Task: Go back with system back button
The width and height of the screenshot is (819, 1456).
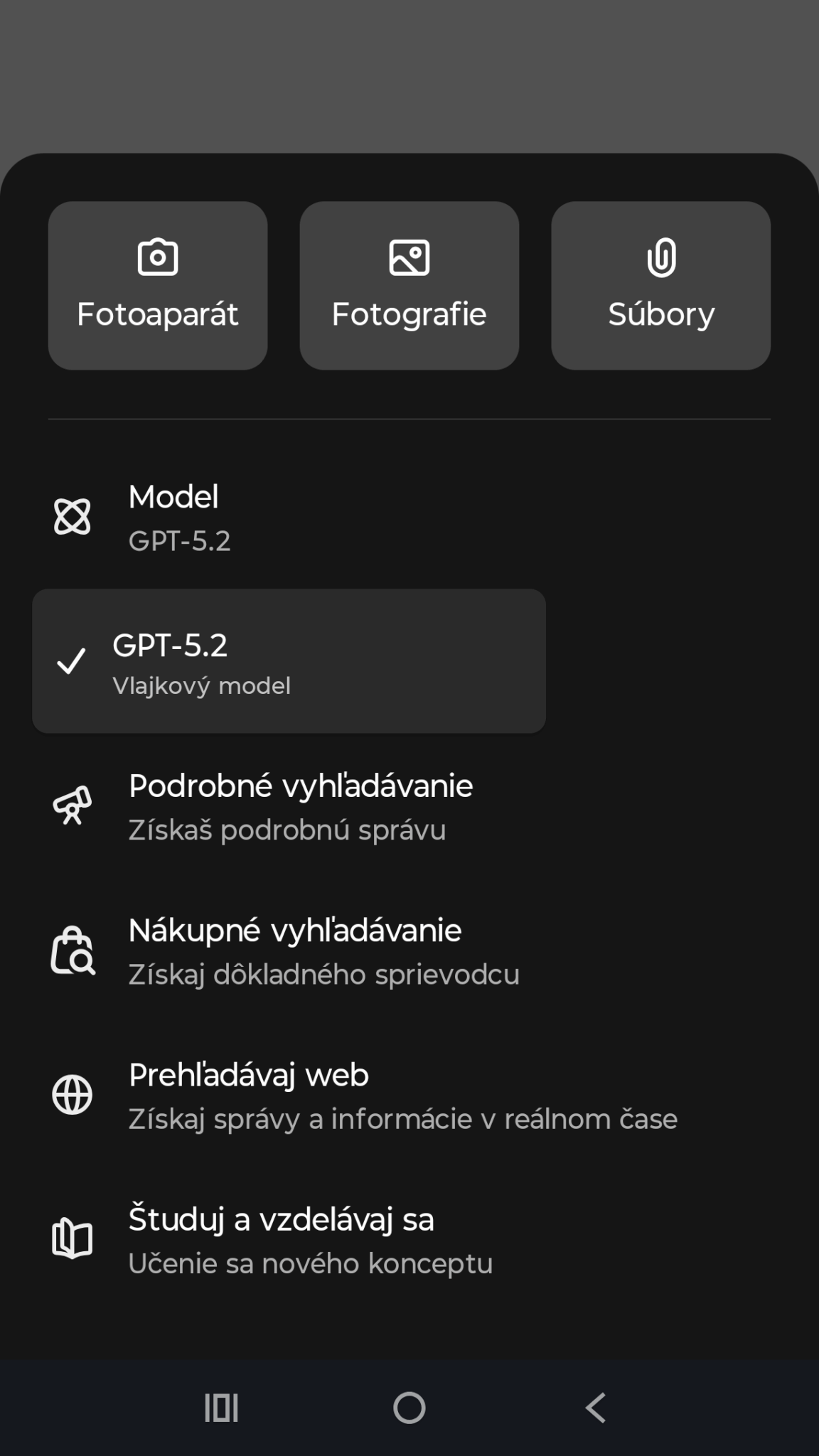Action: point(596,1408)
